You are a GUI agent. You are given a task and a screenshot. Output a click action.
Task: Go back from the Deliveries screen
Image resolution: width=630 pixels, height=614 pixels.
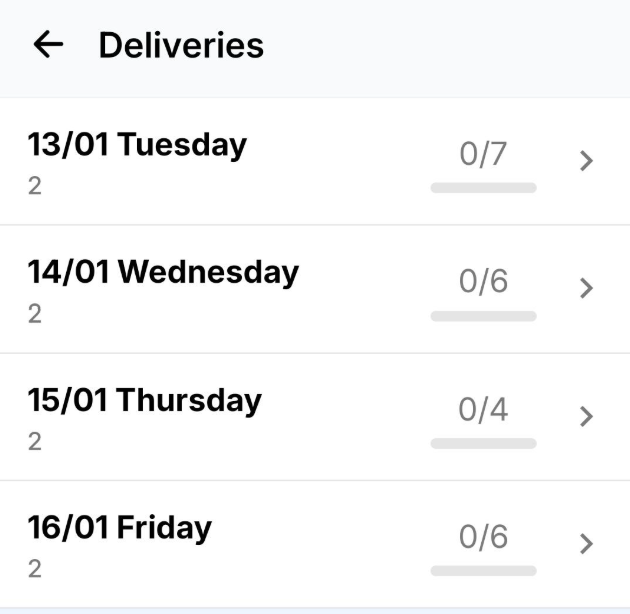[48, 45]
